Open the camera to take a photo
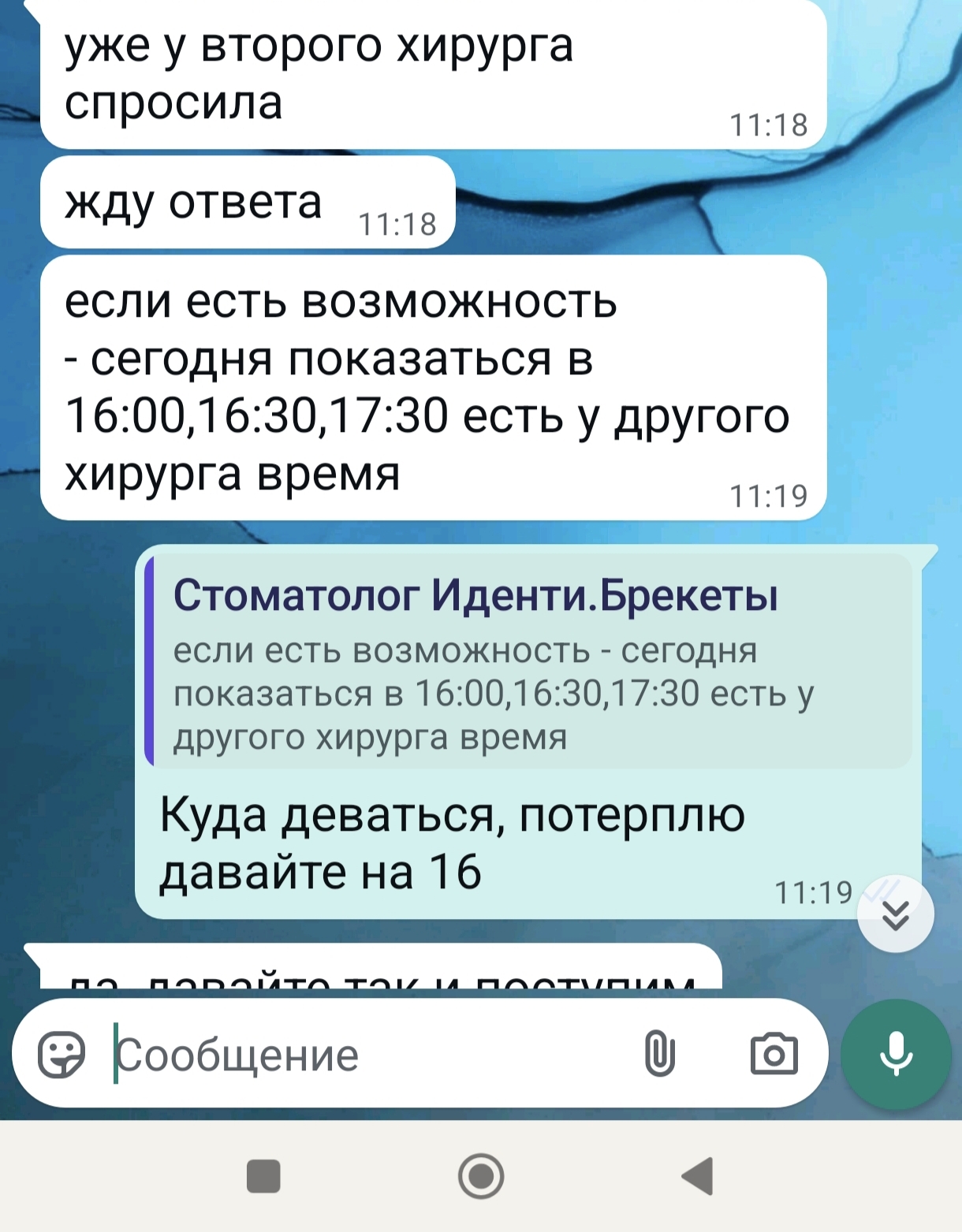This screenshot has height=1232, width=962. pos(774,1054)
